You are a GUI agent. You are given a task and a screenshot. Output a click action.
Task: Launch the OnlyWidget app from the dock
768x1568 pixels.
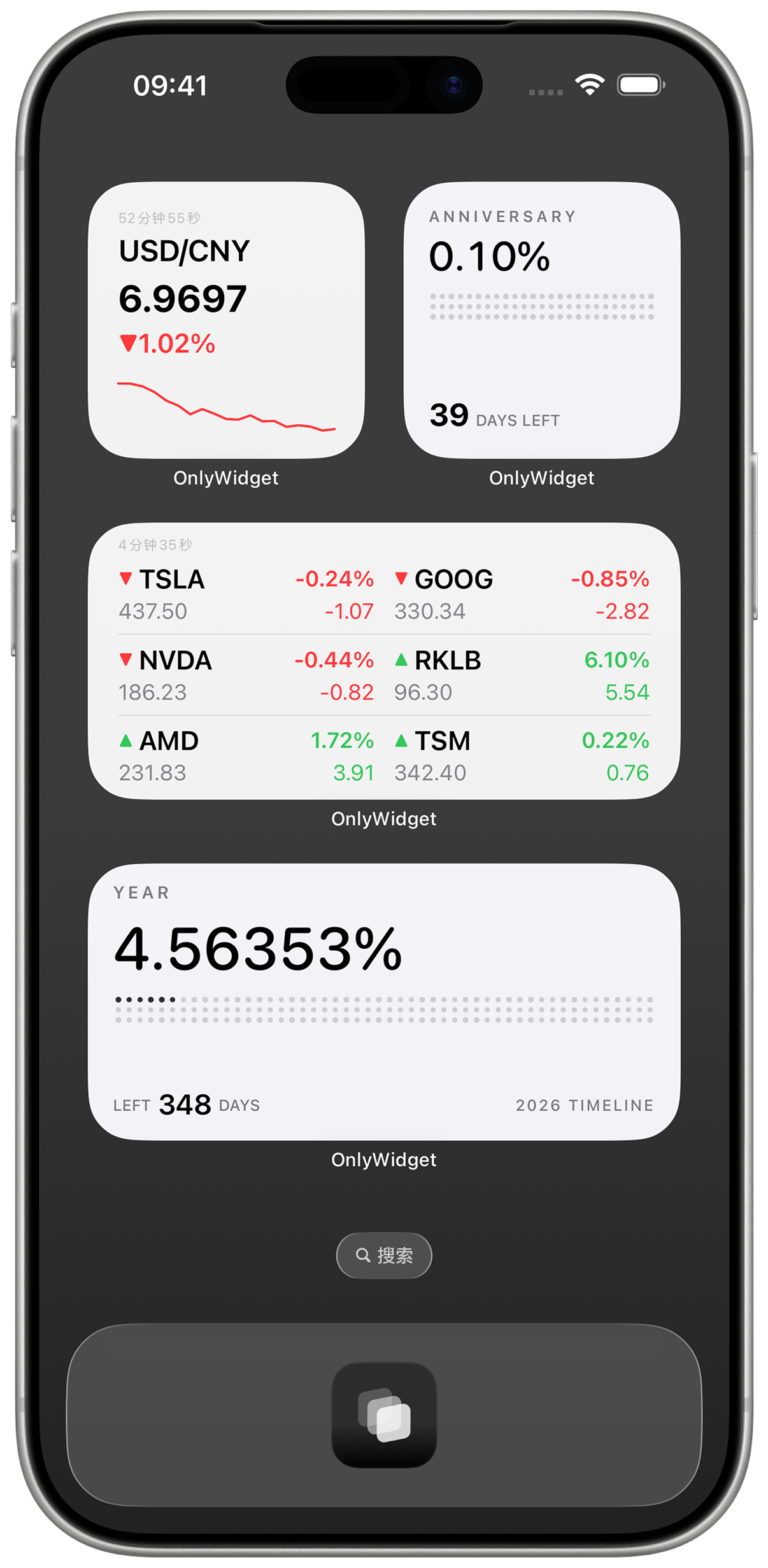pyautogui.click(x=384, y=1415)
